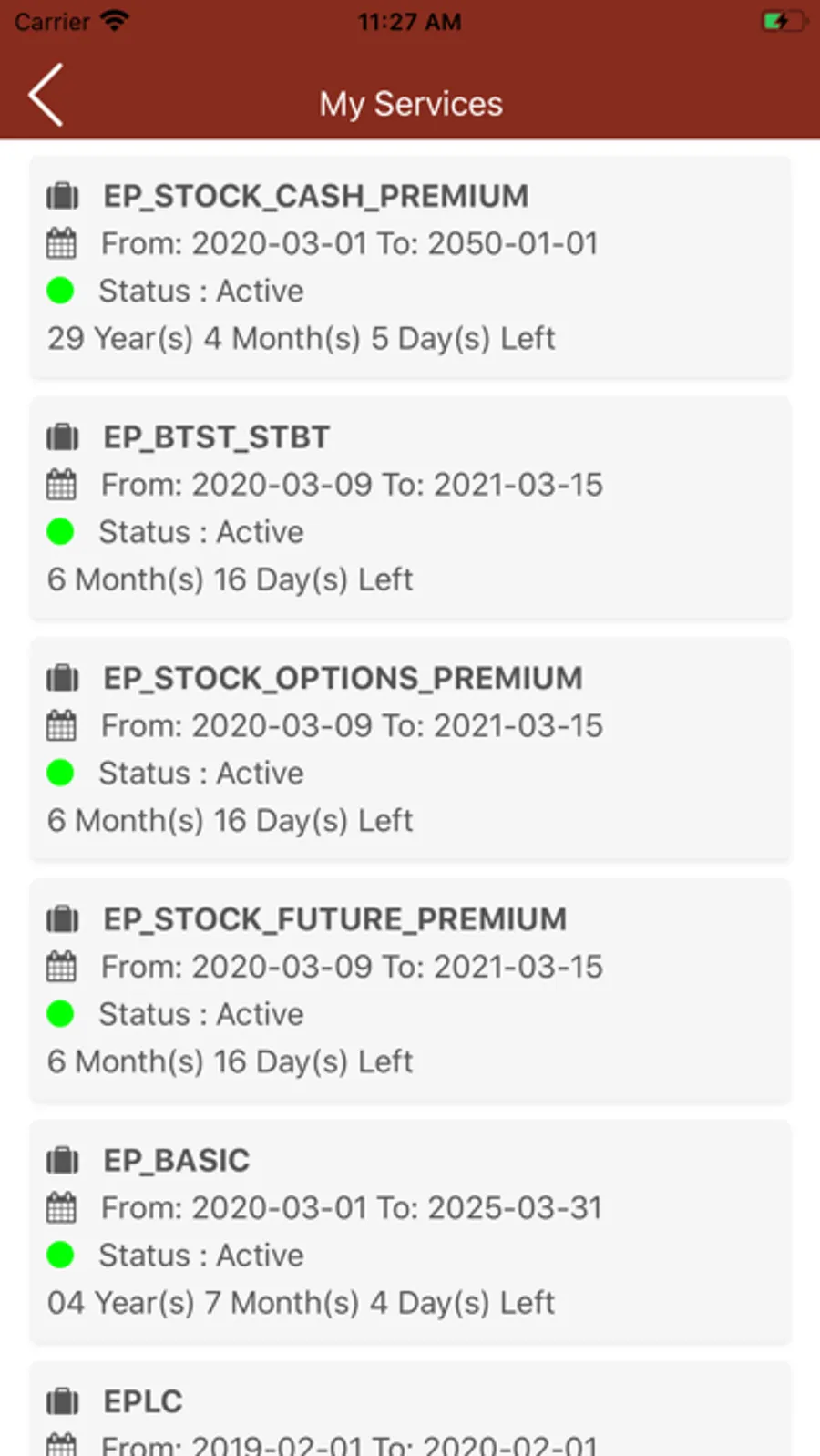Tap the EP_STOCK_FUTURE_PREMIUM service card

[410, 989]
